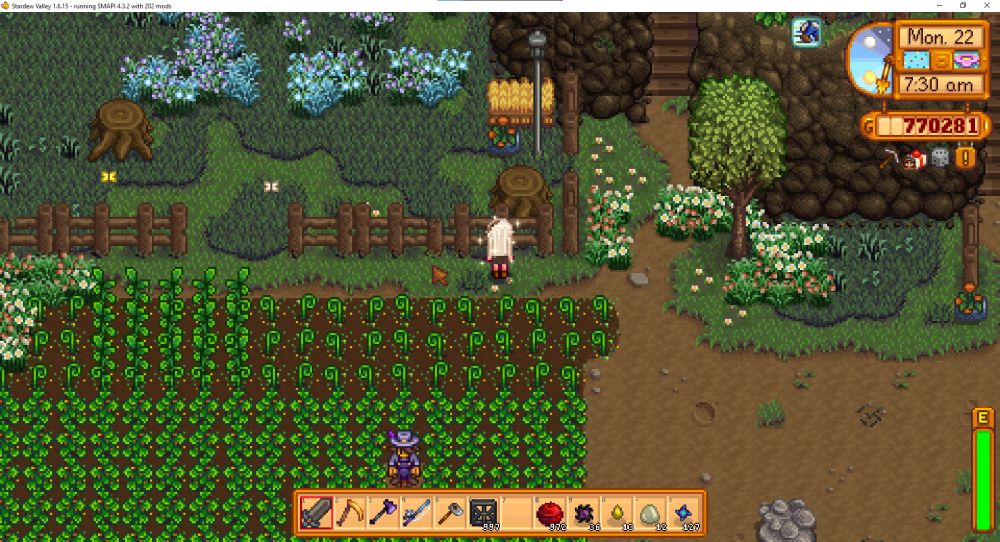Select the blue star item stack of 127
The width and height of the screenshot is (1000, 542).
684,513
